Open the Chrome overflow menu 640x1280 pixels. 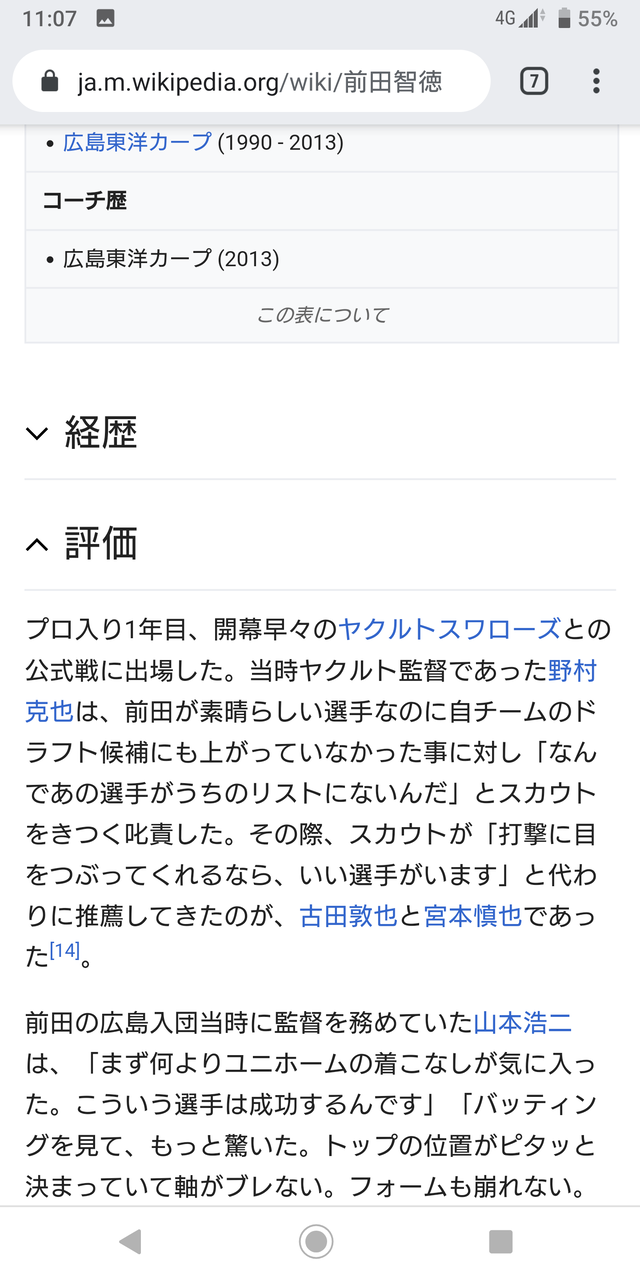click(x=596, y=82)
